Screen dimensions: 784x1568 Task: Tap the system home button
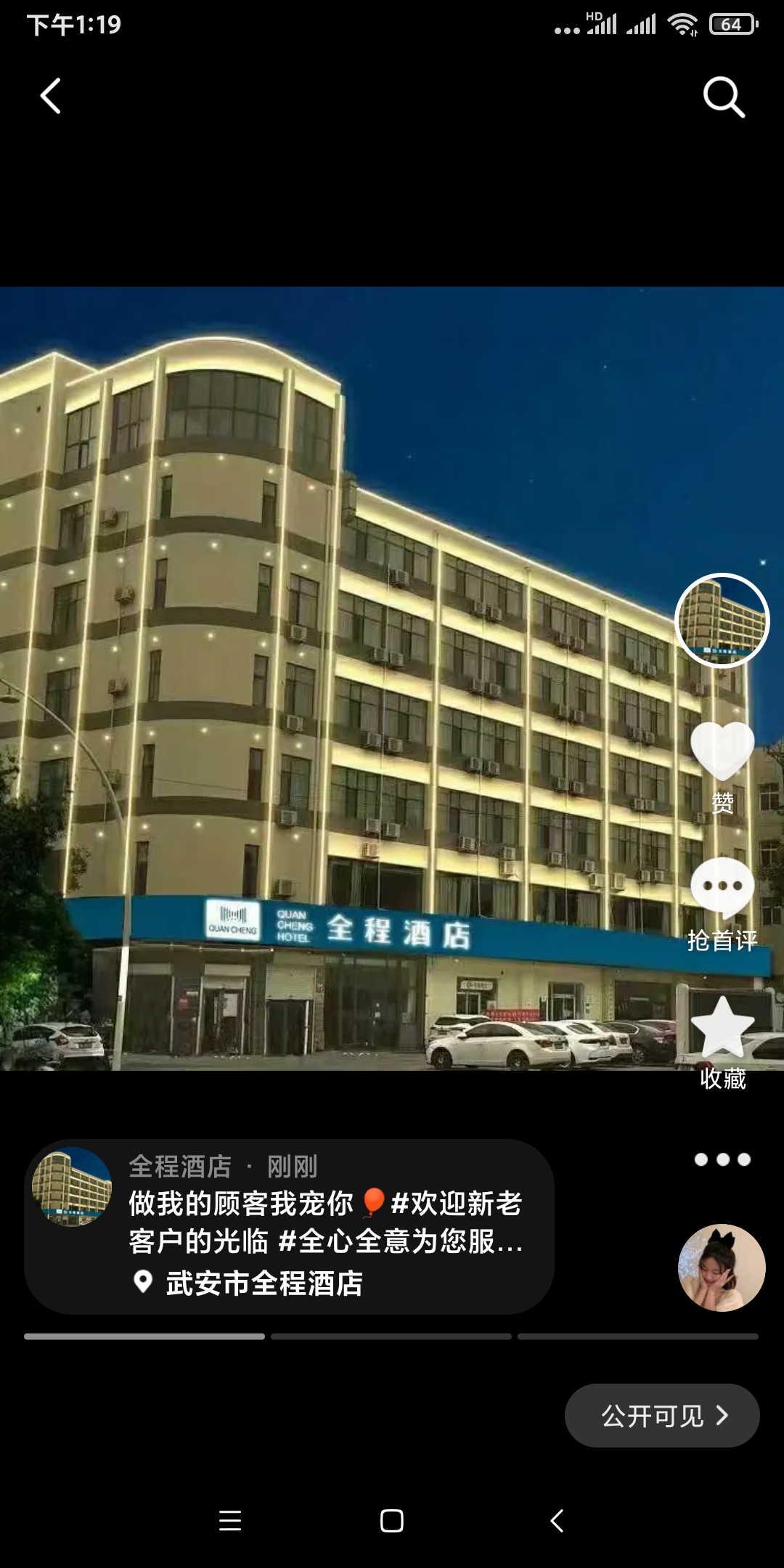[x=391, y=1521]
